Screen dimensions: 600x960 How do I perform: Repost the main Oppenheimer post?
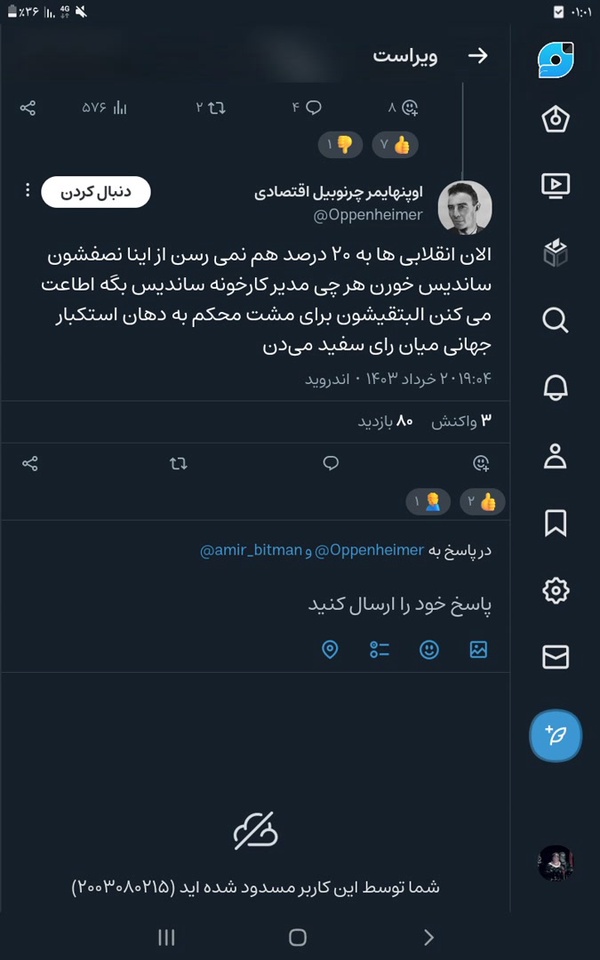click(178, 464)
